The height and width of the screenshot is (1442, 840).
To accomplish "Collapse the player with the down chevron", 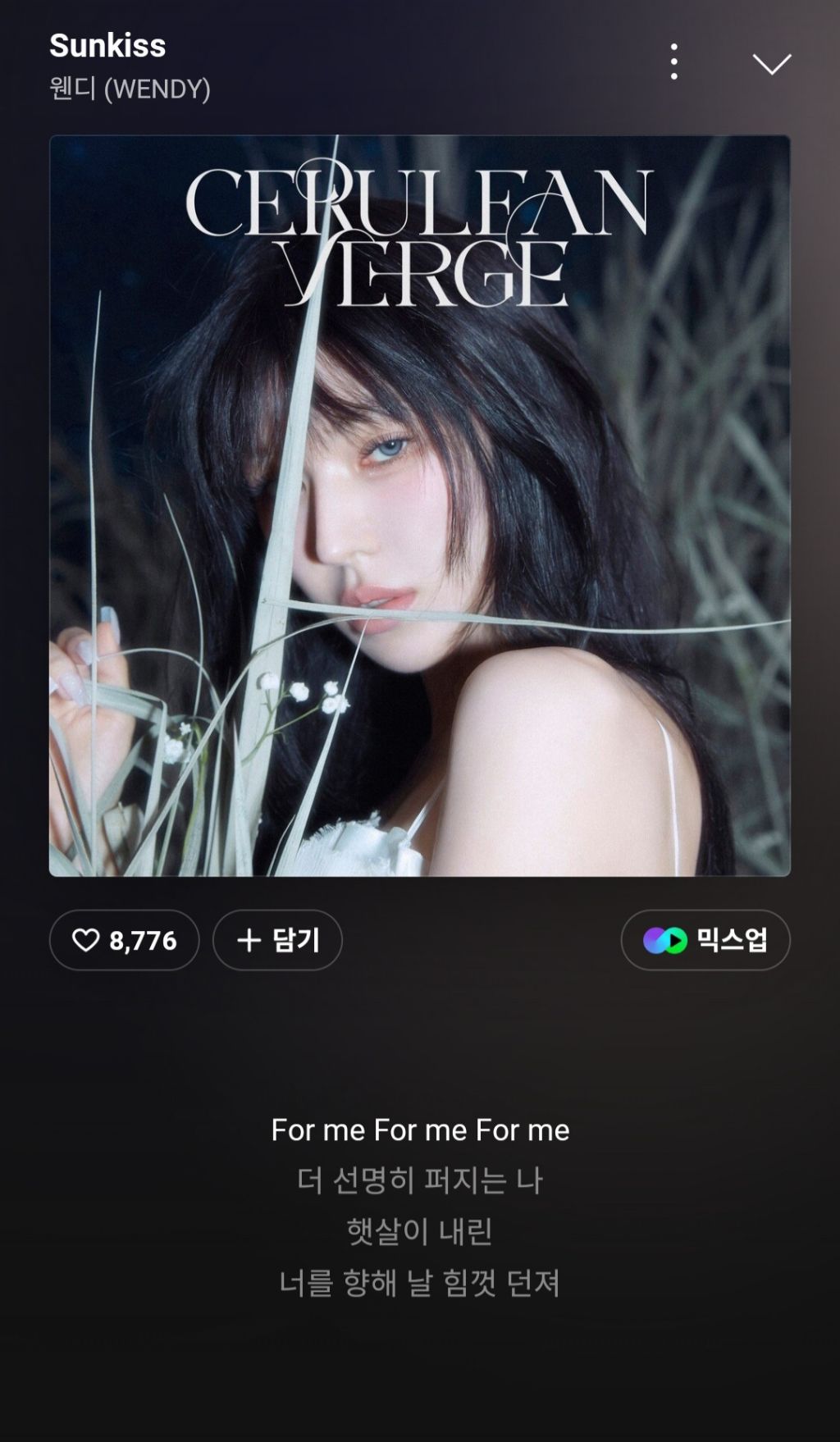I will click(x=771, y=64).
